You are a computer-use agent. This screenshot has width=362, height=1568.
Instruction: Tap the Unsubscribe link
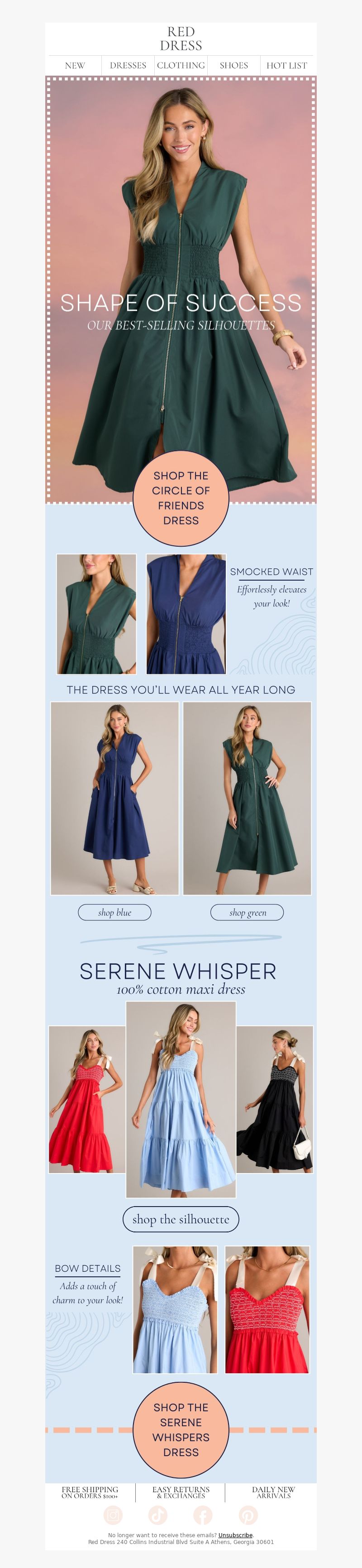point(235,1535)
